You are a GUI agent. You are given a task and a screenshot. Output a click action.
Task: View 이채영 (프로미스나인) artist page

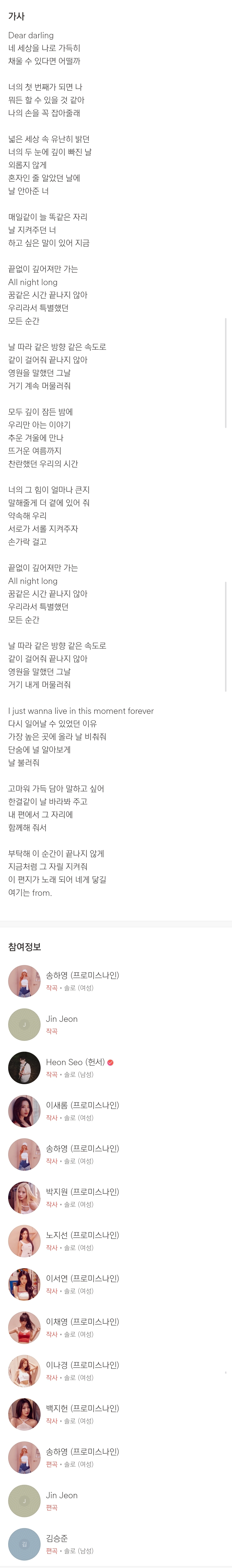pos(116,1327)
